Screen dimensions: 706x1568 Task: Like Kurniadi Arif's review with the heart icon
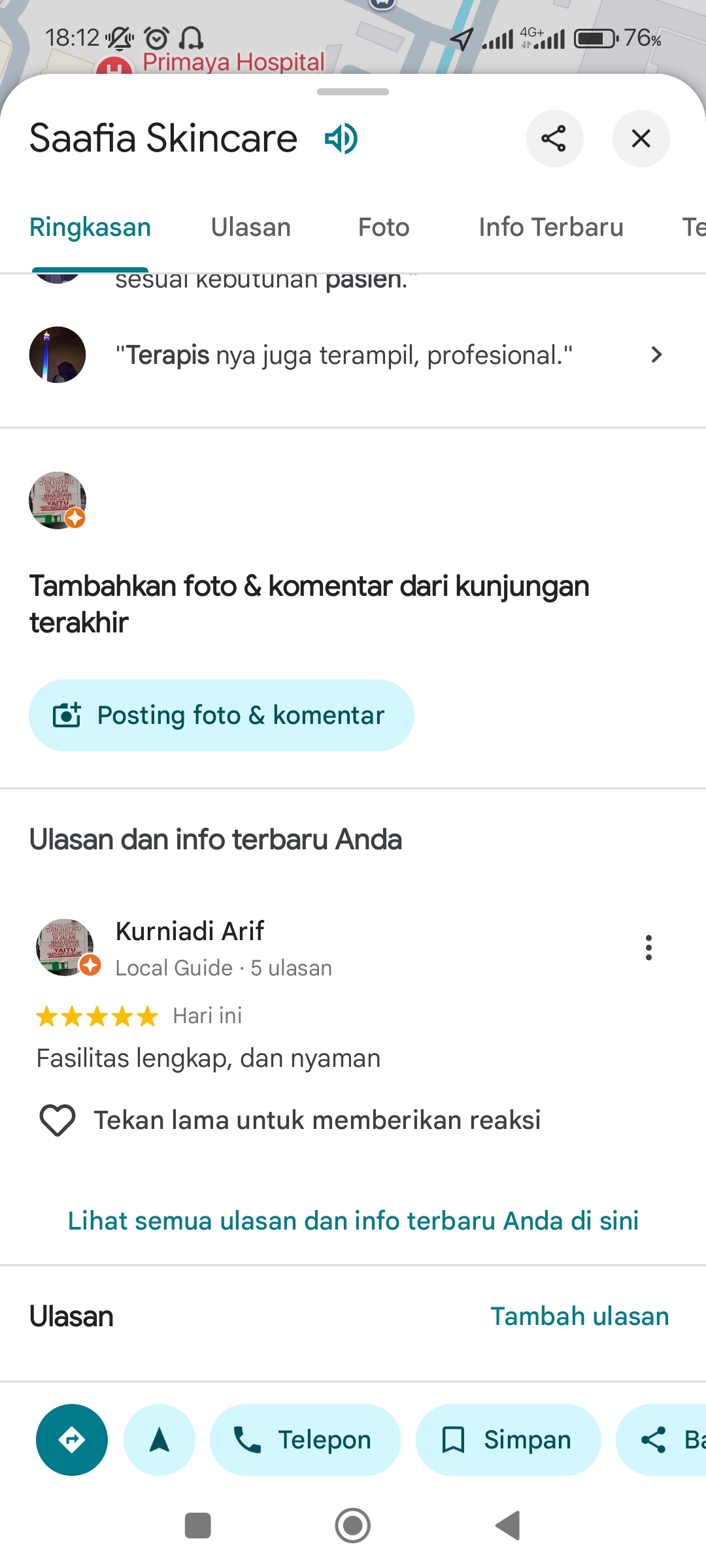click(x=58, y=1120)
